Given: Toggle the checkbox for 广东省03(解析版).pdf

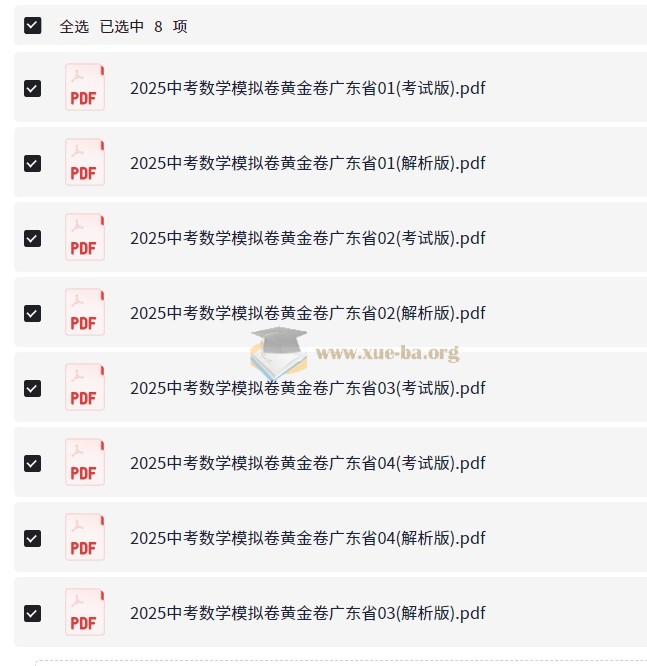Looking at the screenshot, I should pyautogui.click(x=33, y=613).
